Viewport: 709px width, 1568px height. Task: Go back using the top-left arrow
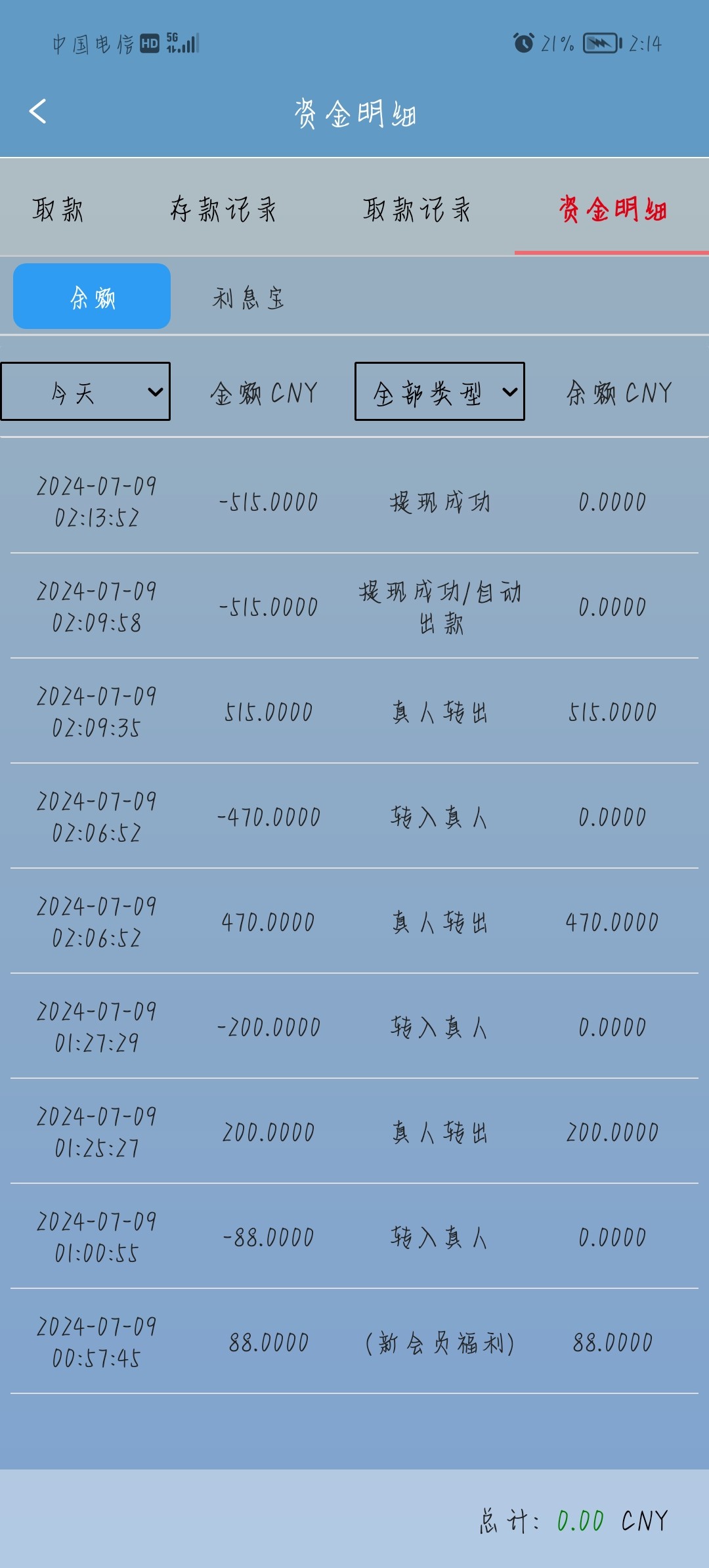click(38, 112)
